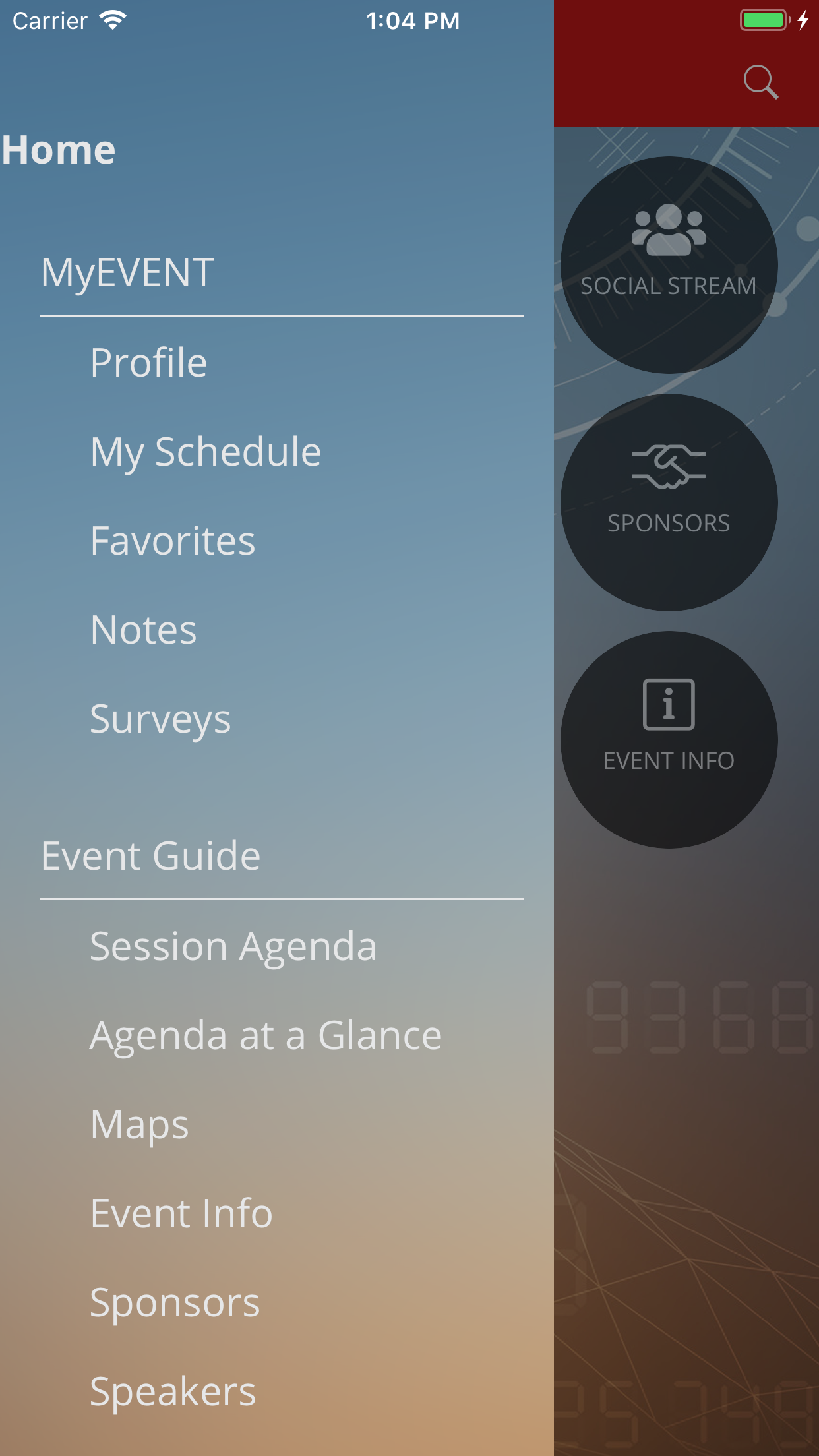This screenshot has width=819, height=1456.
Task: Open My Schedule
Action: (x=206, y=452)
